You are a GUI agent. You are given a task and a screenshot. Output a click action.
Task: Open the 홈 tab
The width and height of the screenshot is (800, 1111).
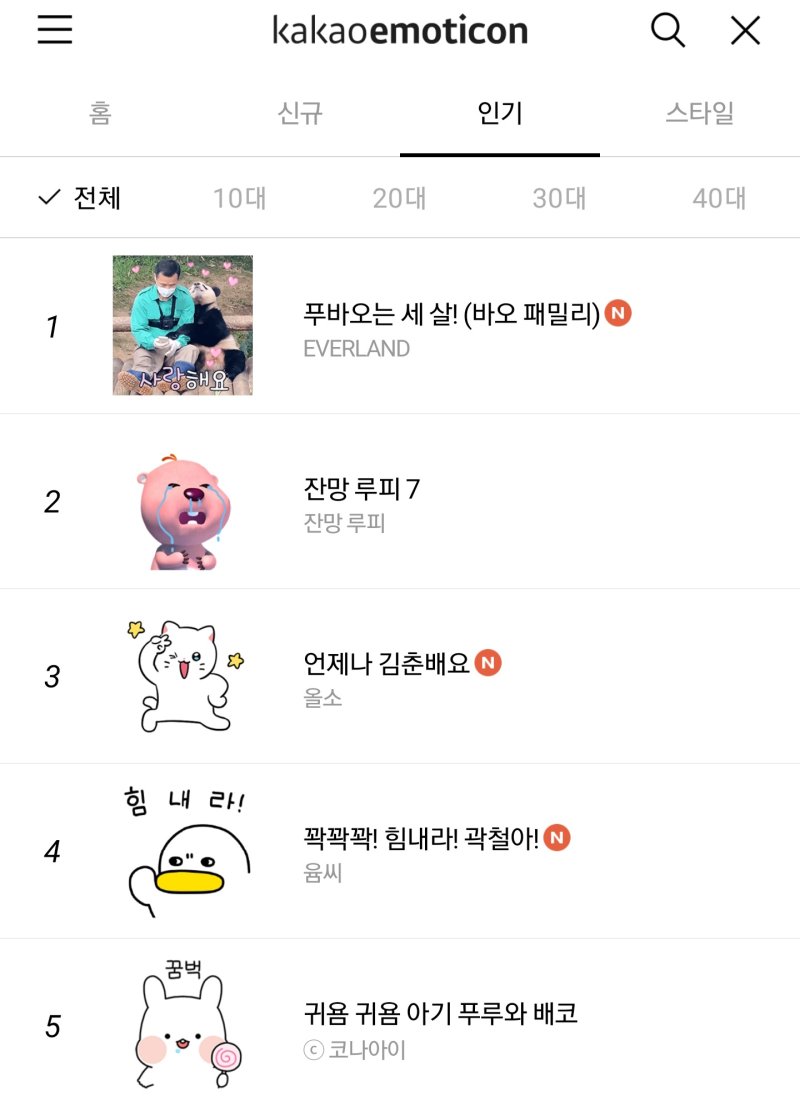pos(100,114)
